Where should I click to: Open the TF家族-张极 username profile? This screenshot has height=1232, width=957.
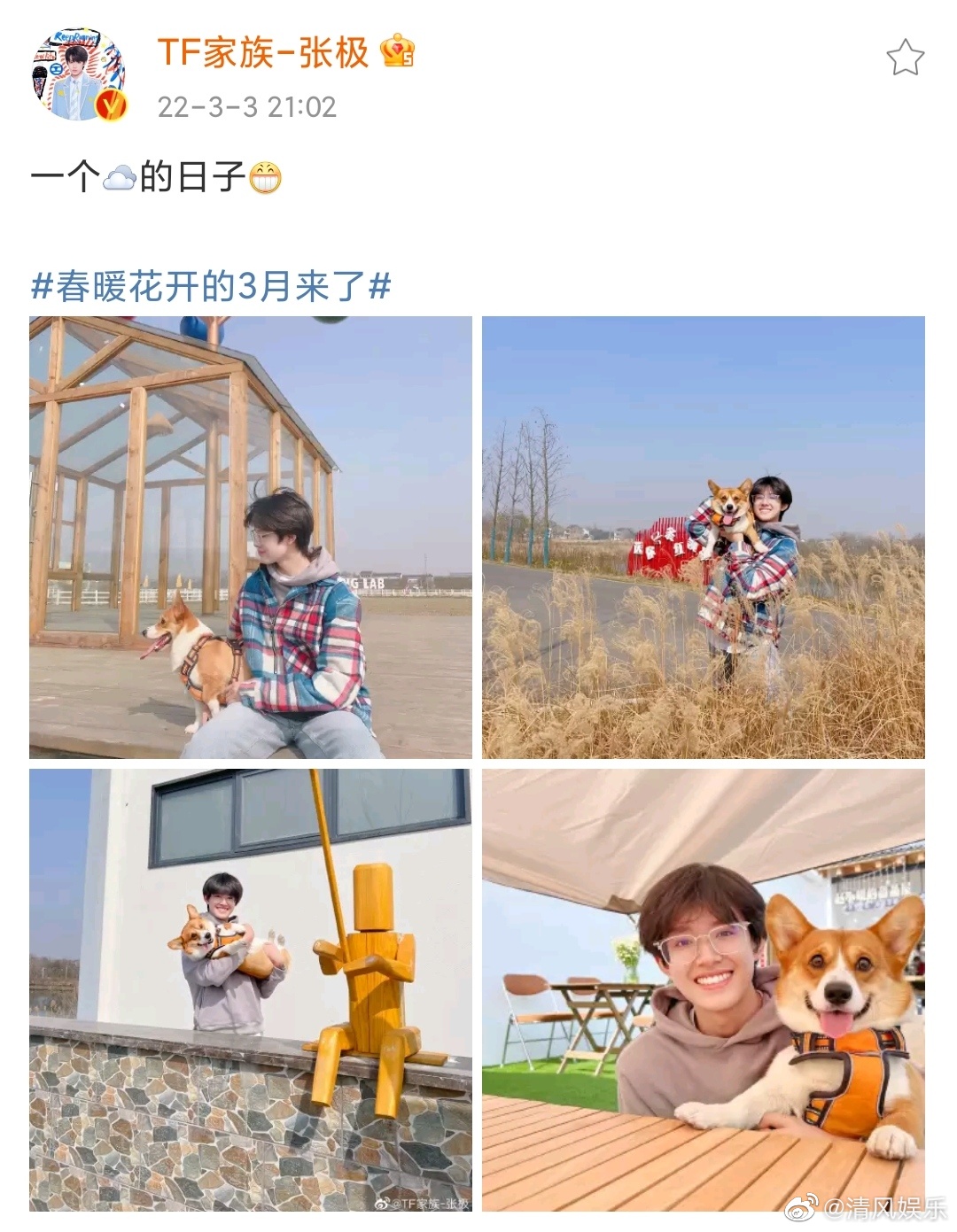pyautogui.click(x=262, y=53)
